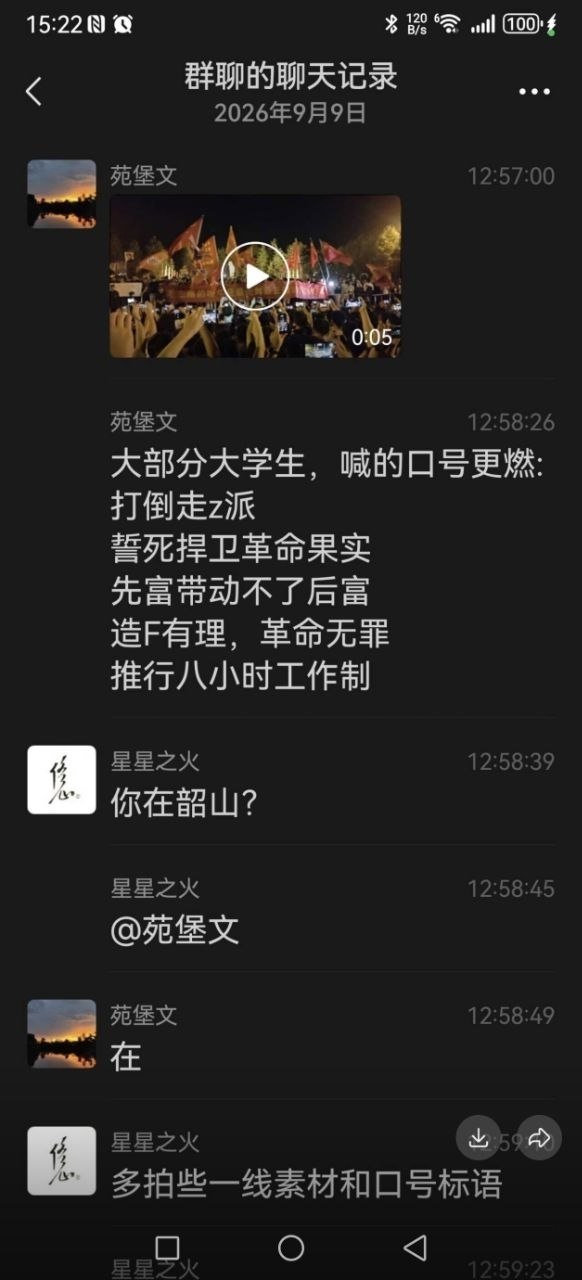Play the 0:05 video from 苑堡文
The height and width of the screenshot is (1280, 582).
coord(255,276)
